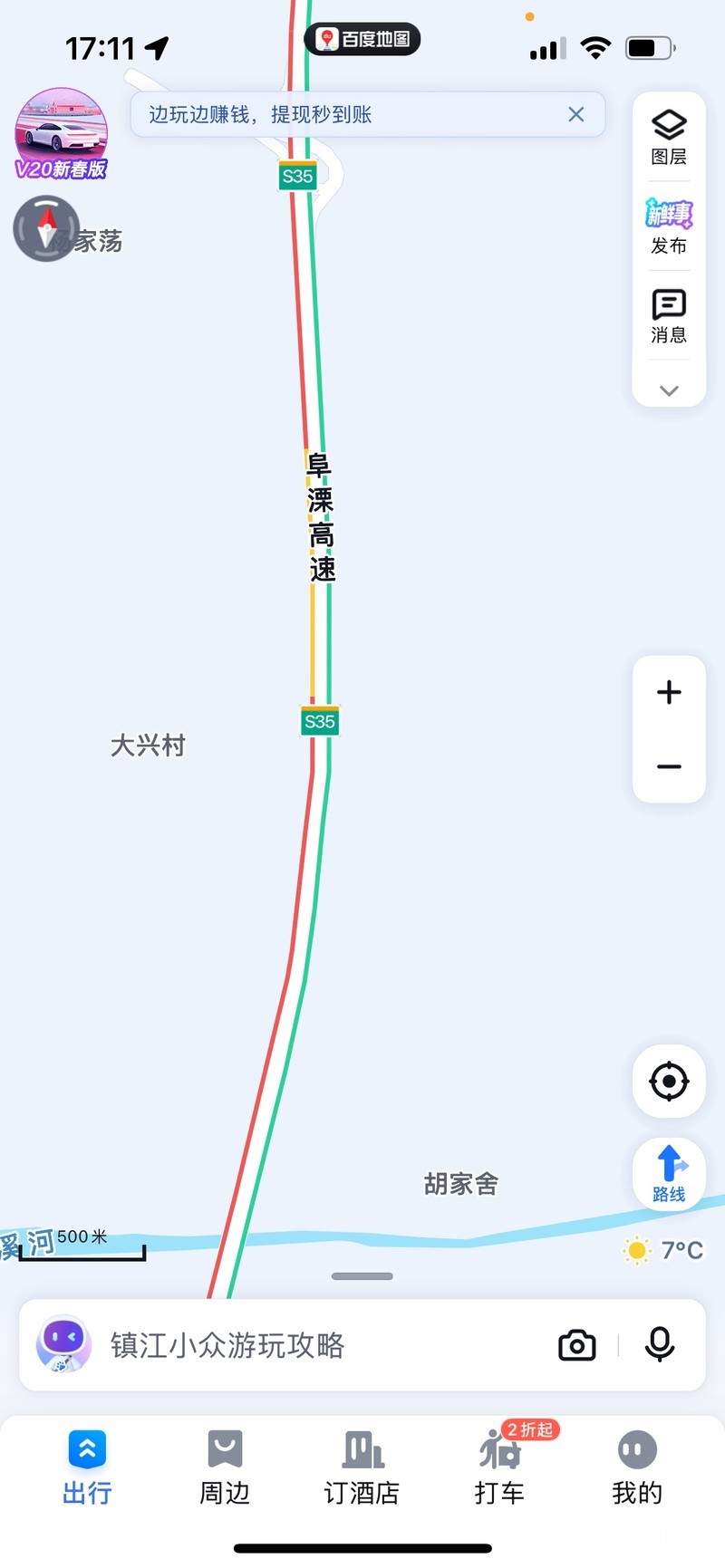Open camera search in the search bar
This screenshot has height=1568, width=725.
[576, 1345]
